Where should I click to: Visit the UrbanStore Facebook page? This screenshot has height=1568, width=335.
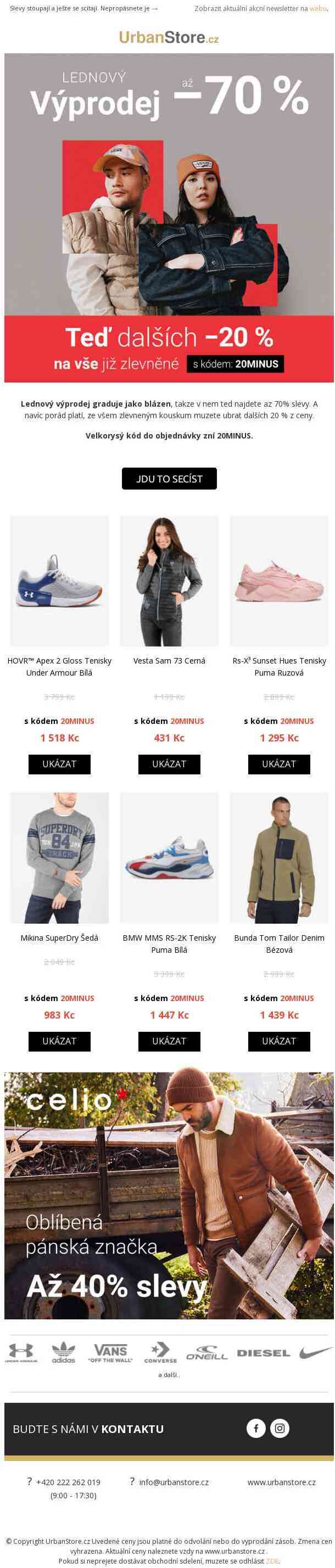(x=256, y=1428)
